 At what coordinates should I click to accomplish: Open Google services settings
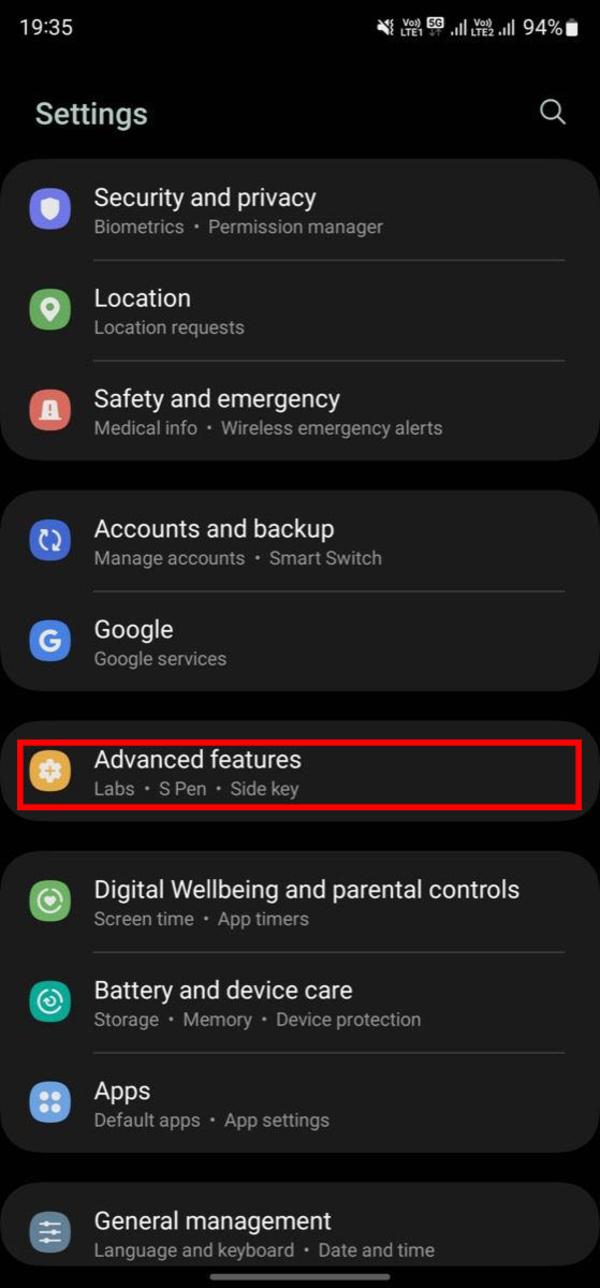coord(300,641)
